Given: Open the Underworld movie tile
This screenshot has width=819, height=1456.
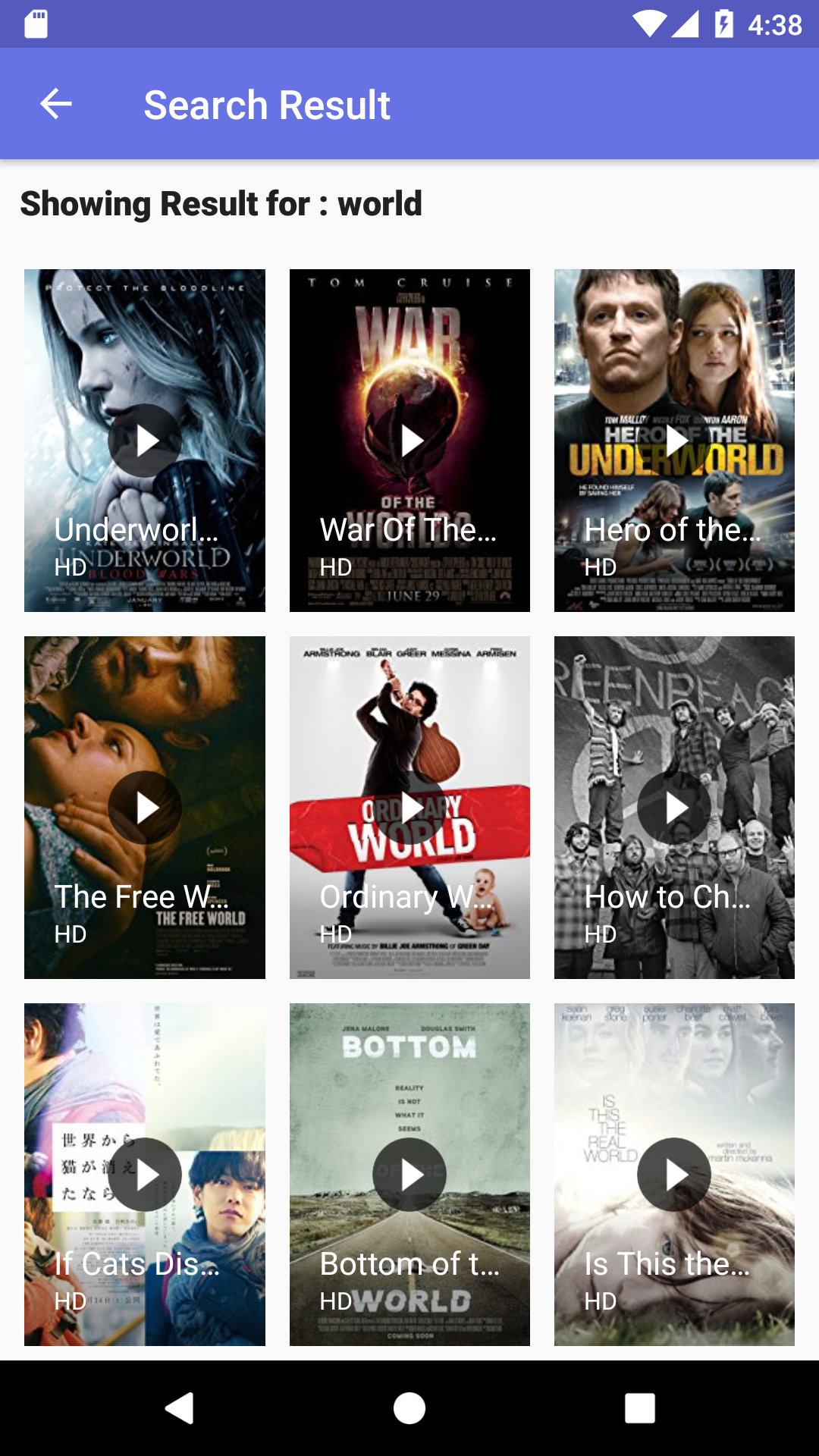Looking at the screenshot, I should click(145, 441).
